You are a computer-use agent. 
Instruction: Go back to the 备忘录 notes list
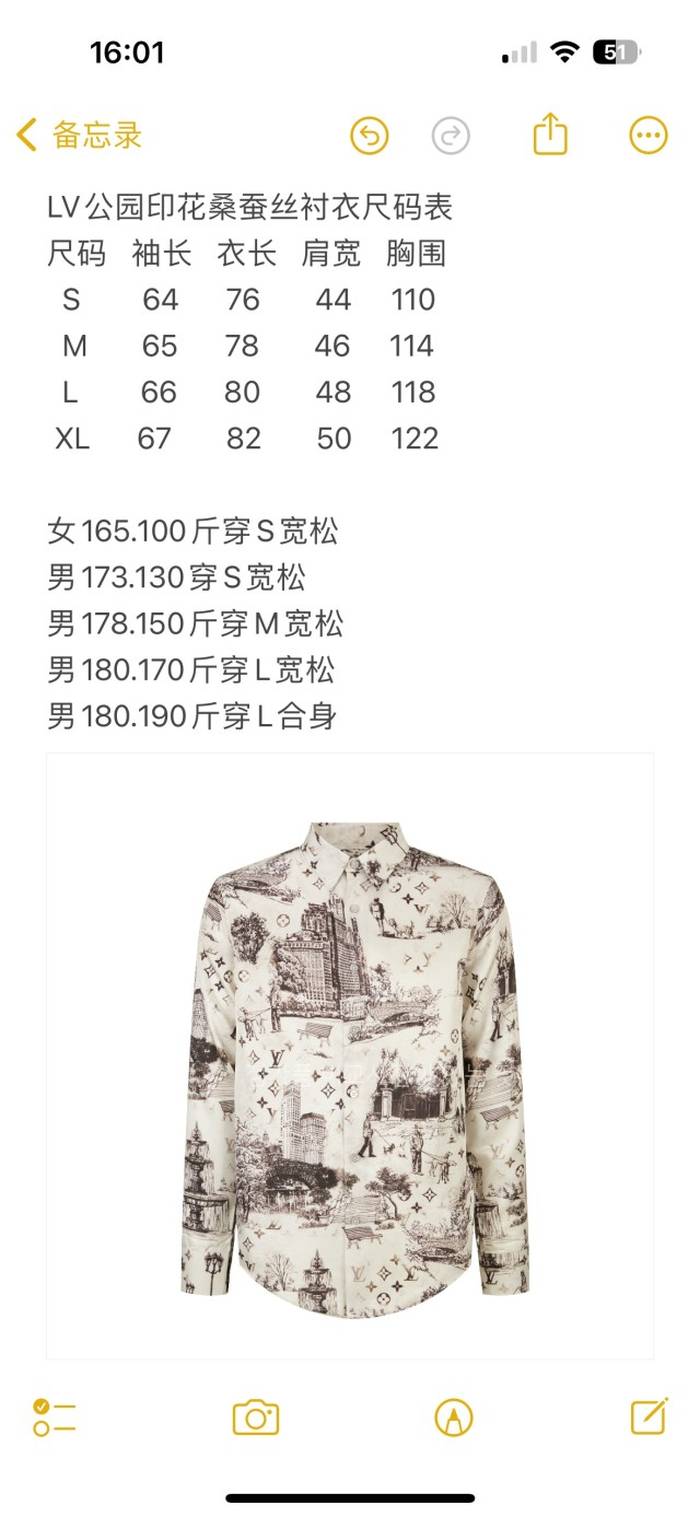(x=80, y=135)
